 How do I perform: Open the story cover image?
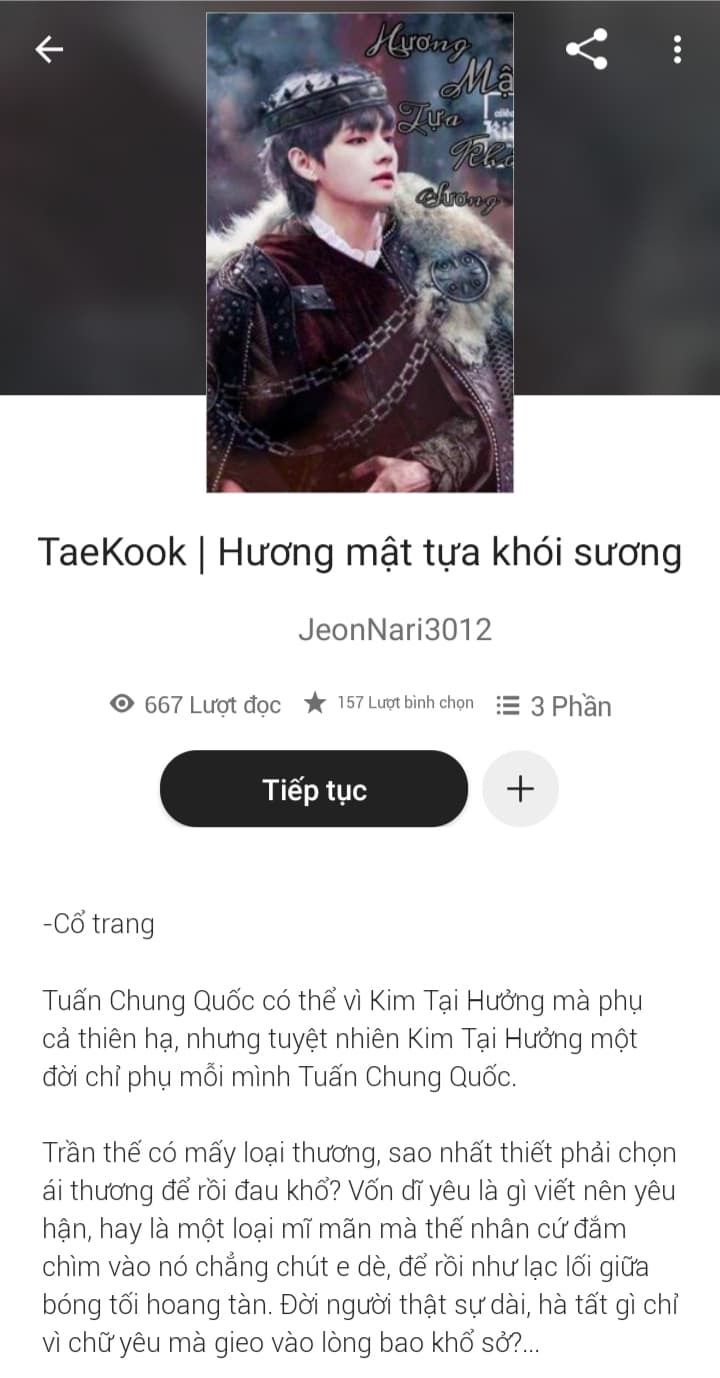coord(360,252)
